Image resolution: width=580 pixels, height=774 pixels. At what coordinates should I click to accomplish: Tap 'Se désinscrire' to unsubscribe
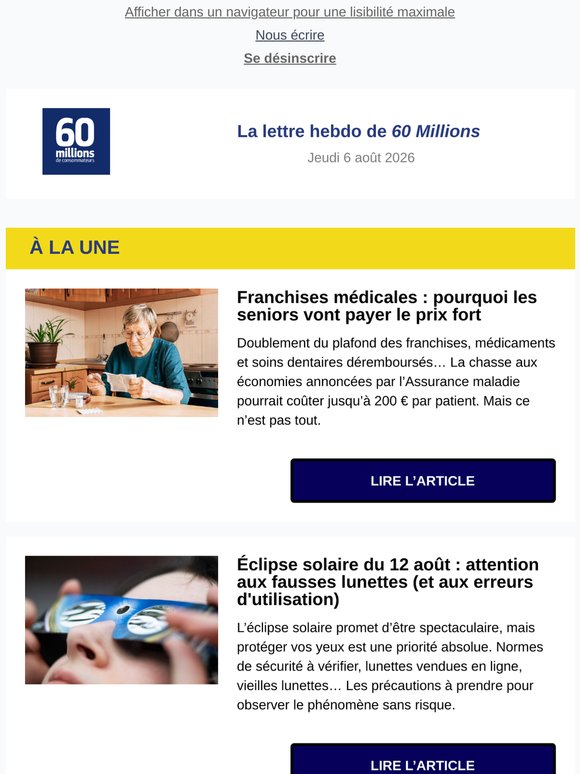click(x=290, y=58)
